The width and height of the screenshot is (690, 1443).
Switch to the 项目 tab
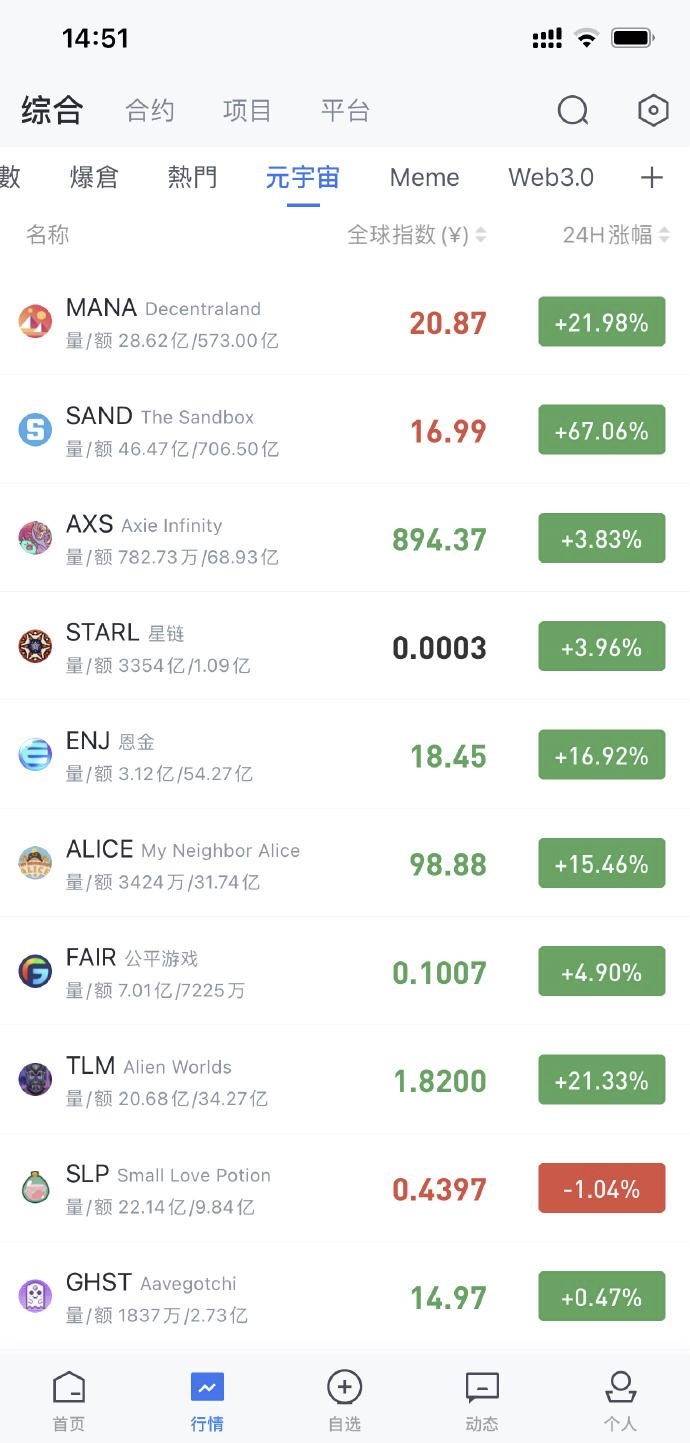click(247, 110)
